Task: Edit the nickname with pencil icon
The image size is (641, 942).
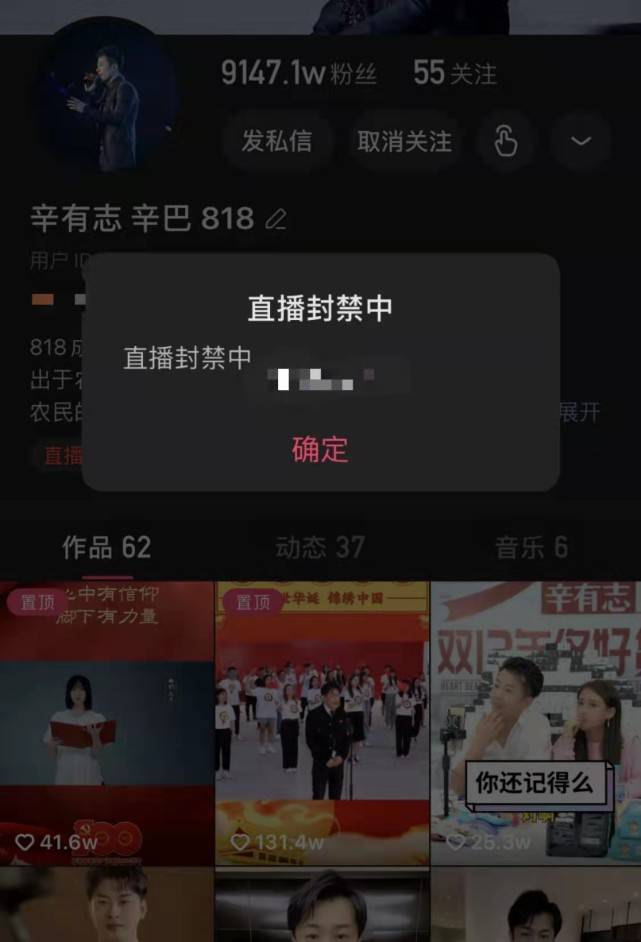Action: [x=276, y=220]
